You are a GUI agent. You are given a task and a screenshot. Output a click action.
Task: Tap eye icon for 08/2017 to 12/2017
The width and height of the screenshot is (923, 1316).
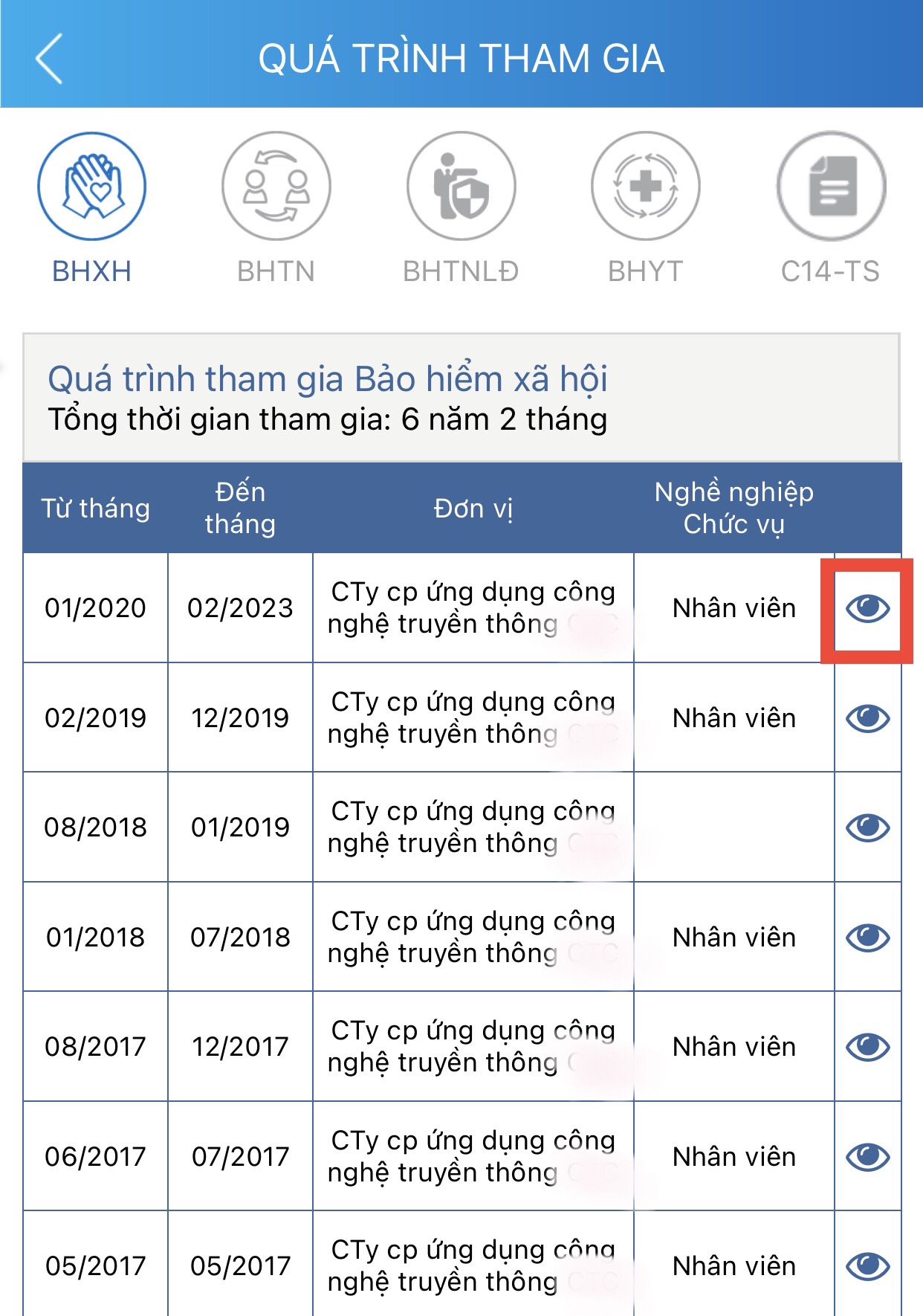[867, 1047]
